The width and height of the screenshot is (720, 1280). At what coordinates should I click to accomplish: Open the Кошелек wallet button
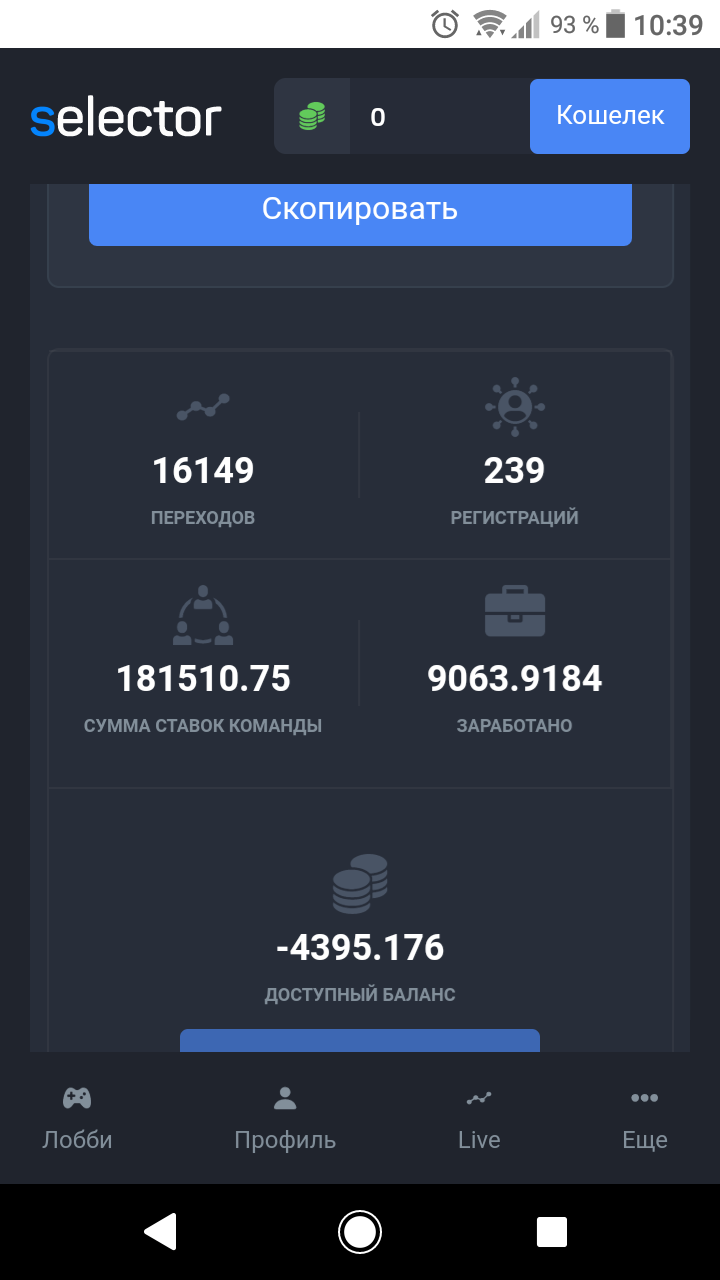(609, 116)
